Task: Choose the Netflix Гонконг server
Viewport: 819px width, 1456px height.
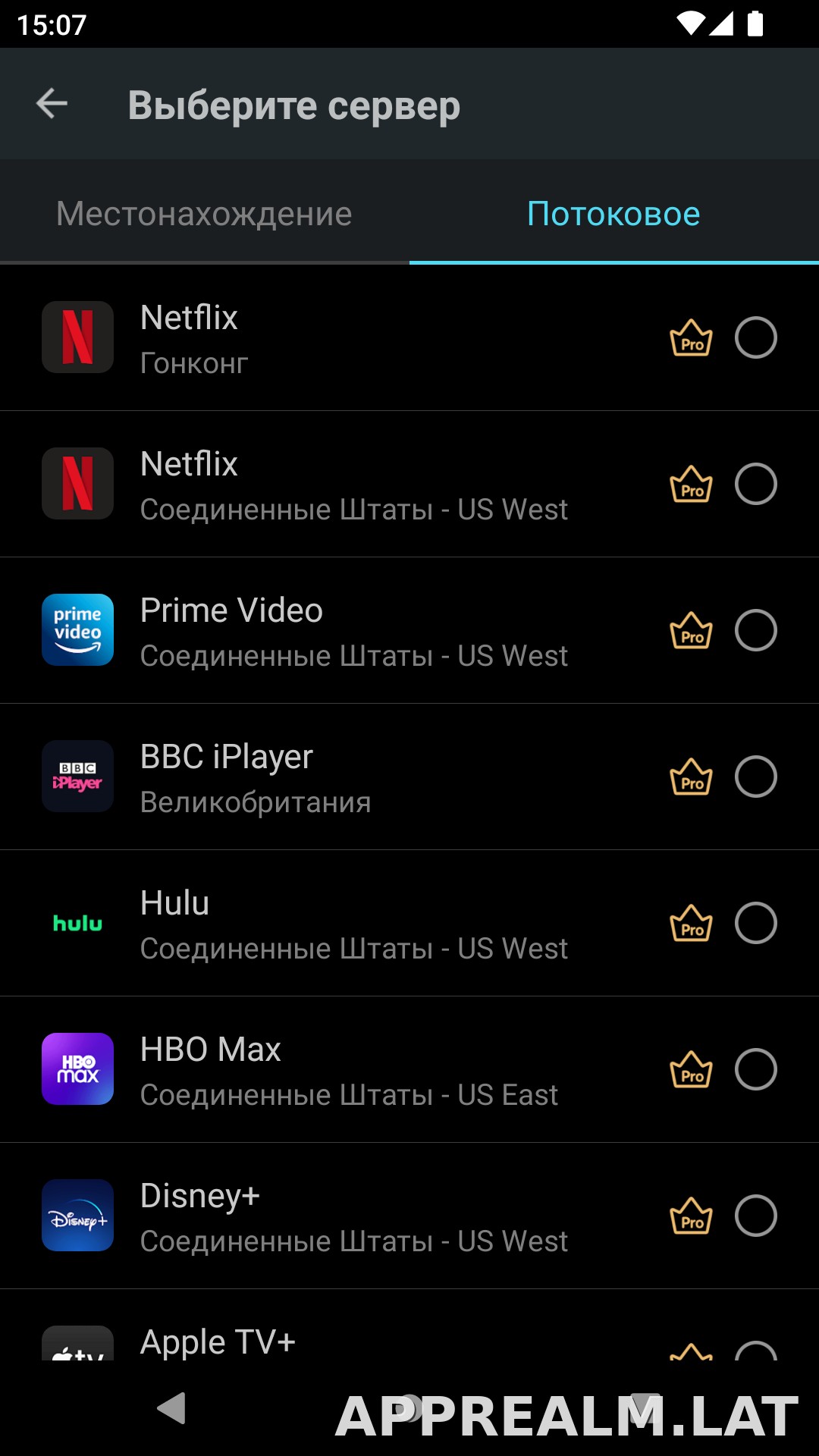Action: 409,338
